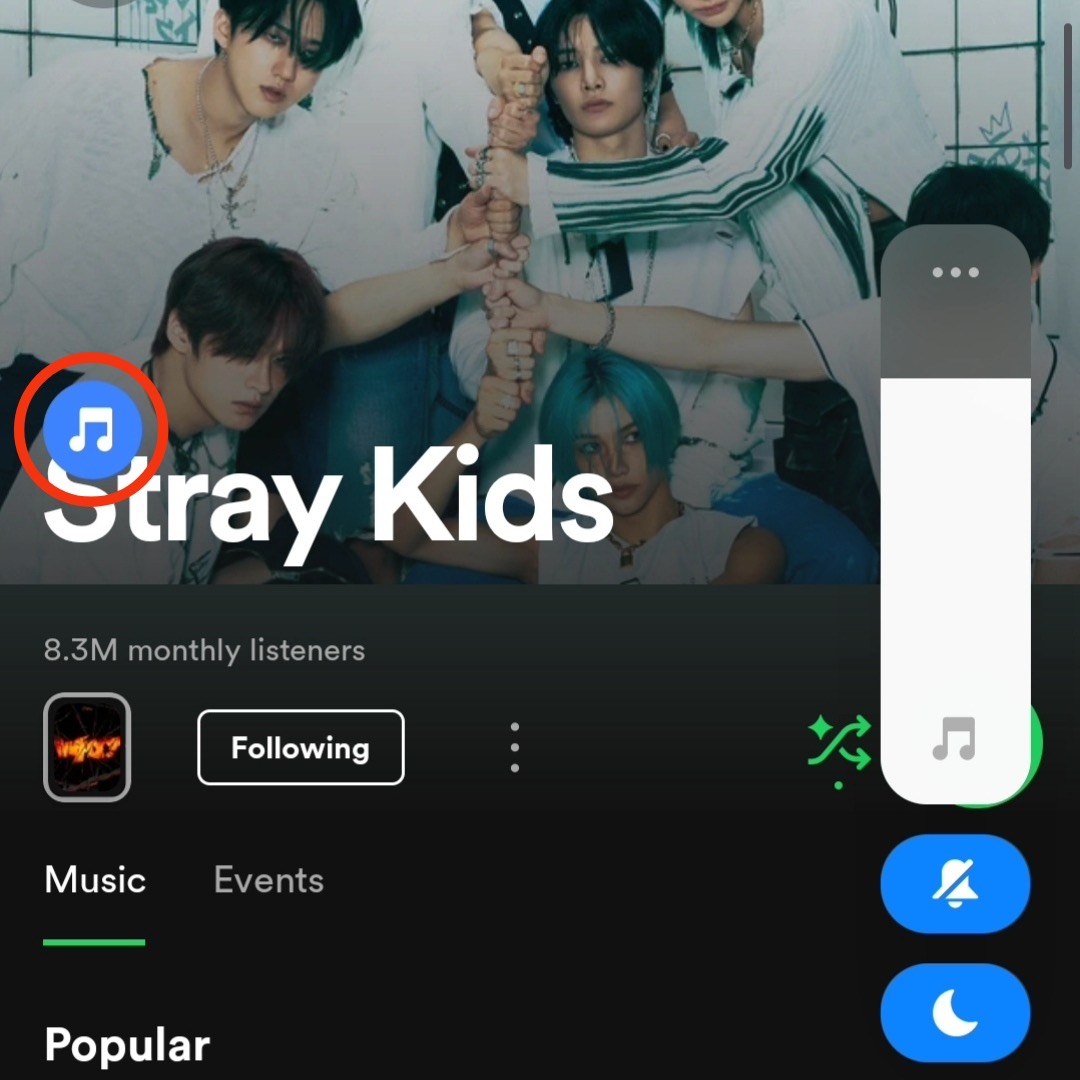The width and height of the screenshot is (1080, 1080).
Task: Toggle Do Not Disturb moon button
Action: (955, 1014)
